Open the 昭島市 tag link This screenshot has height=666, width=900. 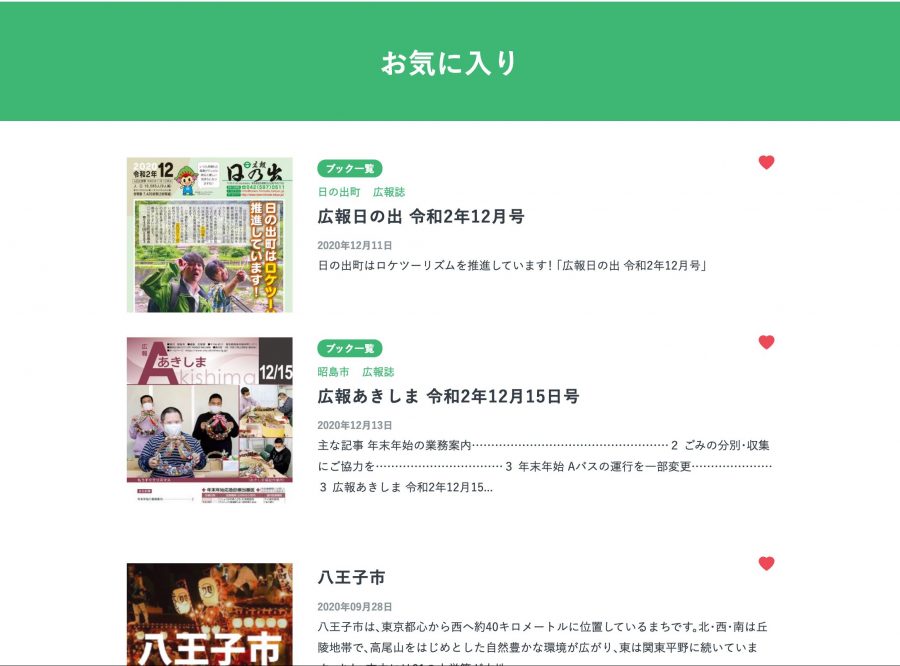[x=333, y=371]
